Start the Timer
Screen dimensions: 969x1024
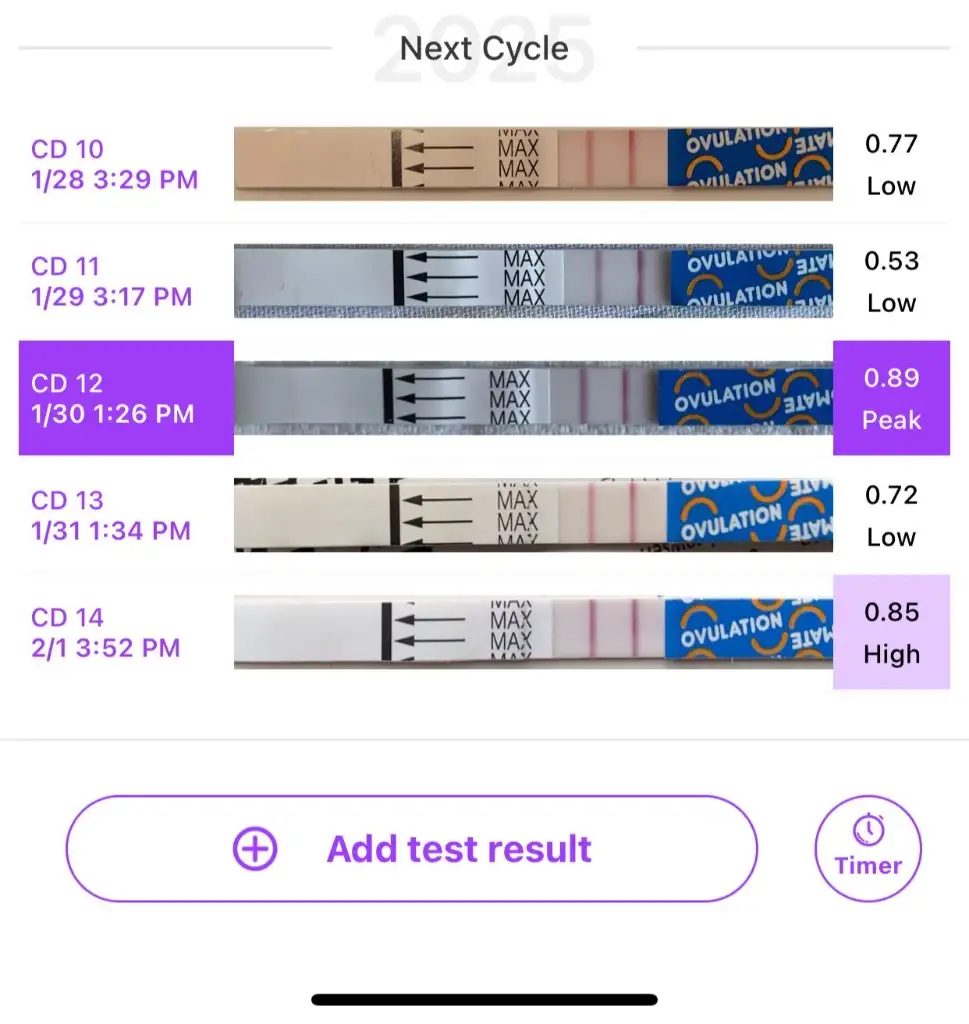pyautogui.click(x=868, y=849)
